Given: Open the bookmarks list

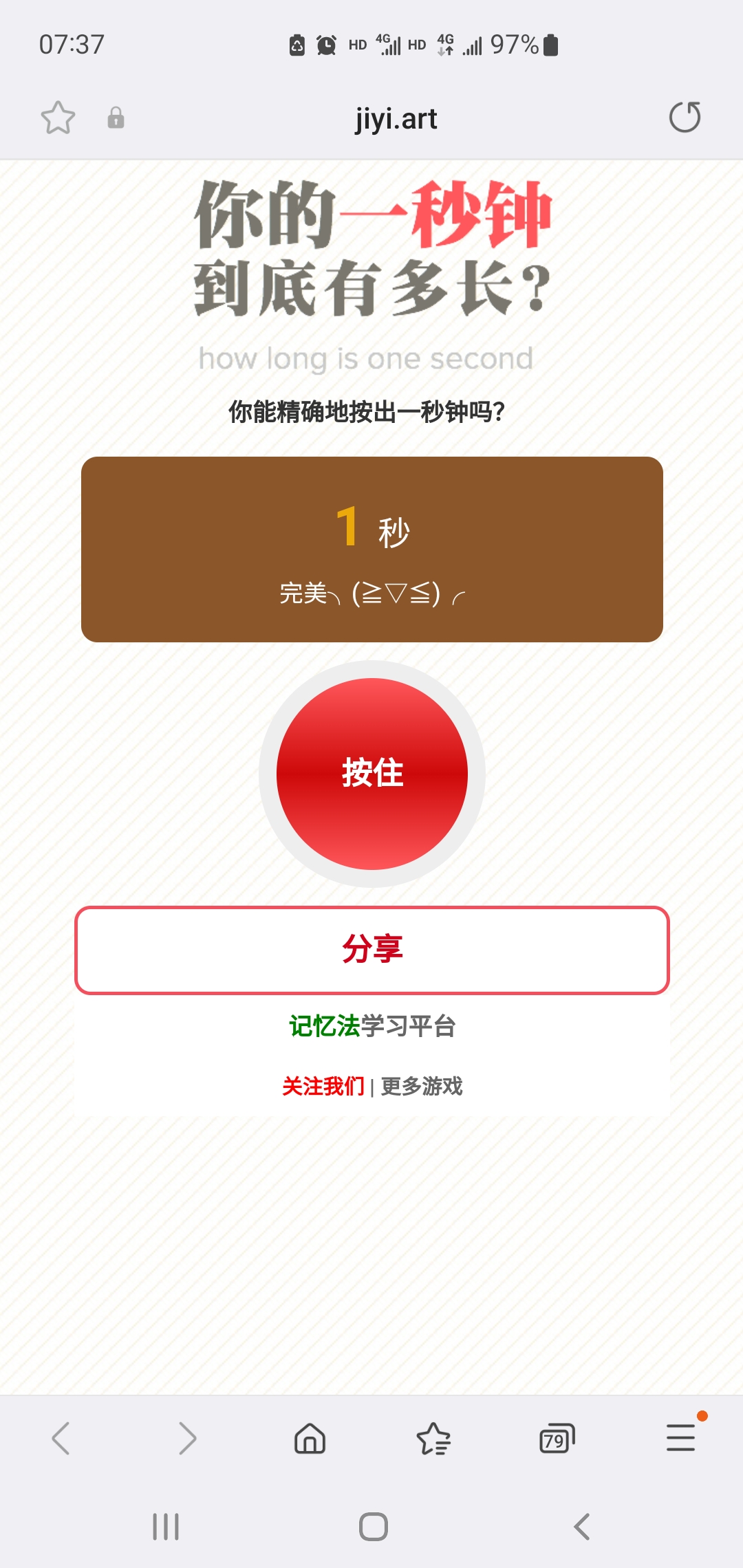Looking at the screenshot, I should [433, 1438].
